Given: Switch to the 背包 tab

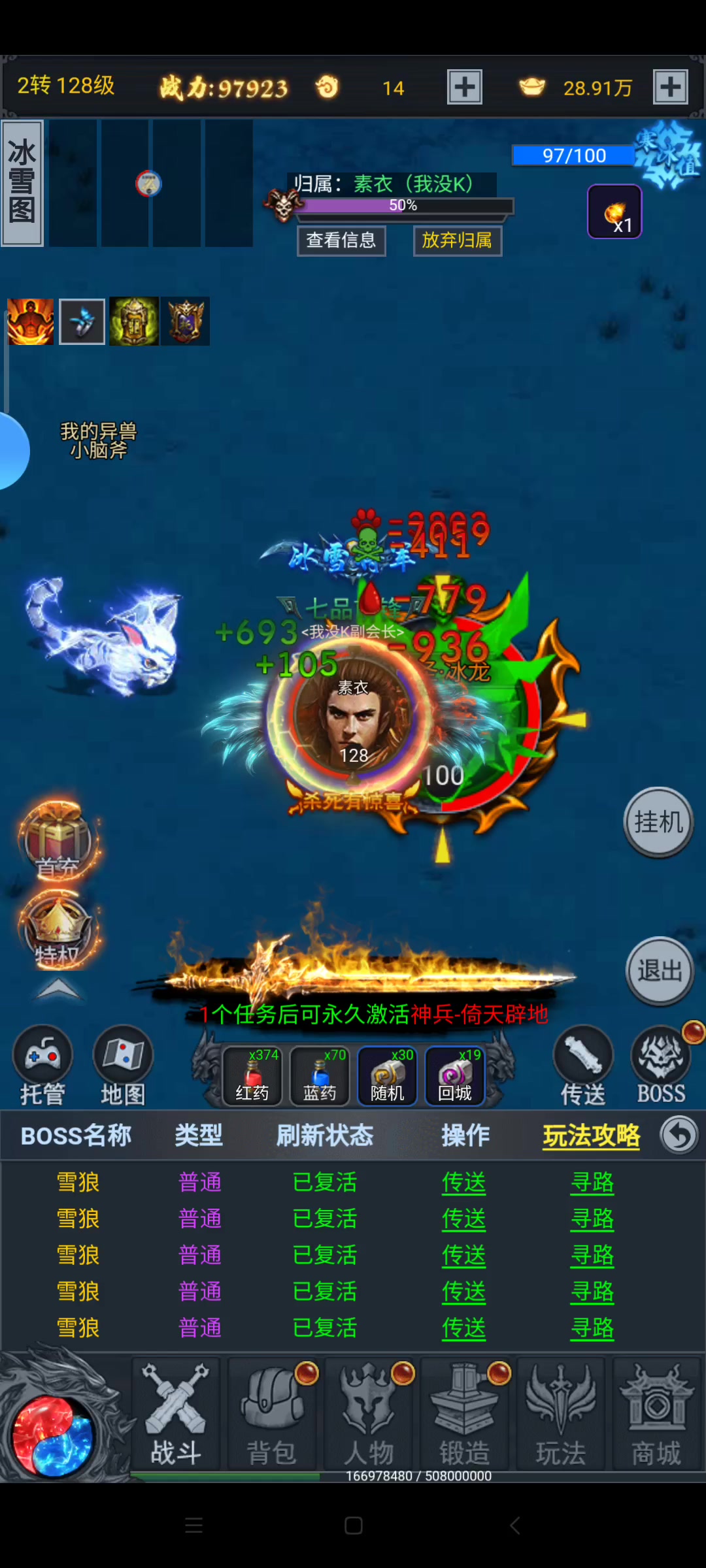Looking at the screenshot, I should coord(272,1415).
